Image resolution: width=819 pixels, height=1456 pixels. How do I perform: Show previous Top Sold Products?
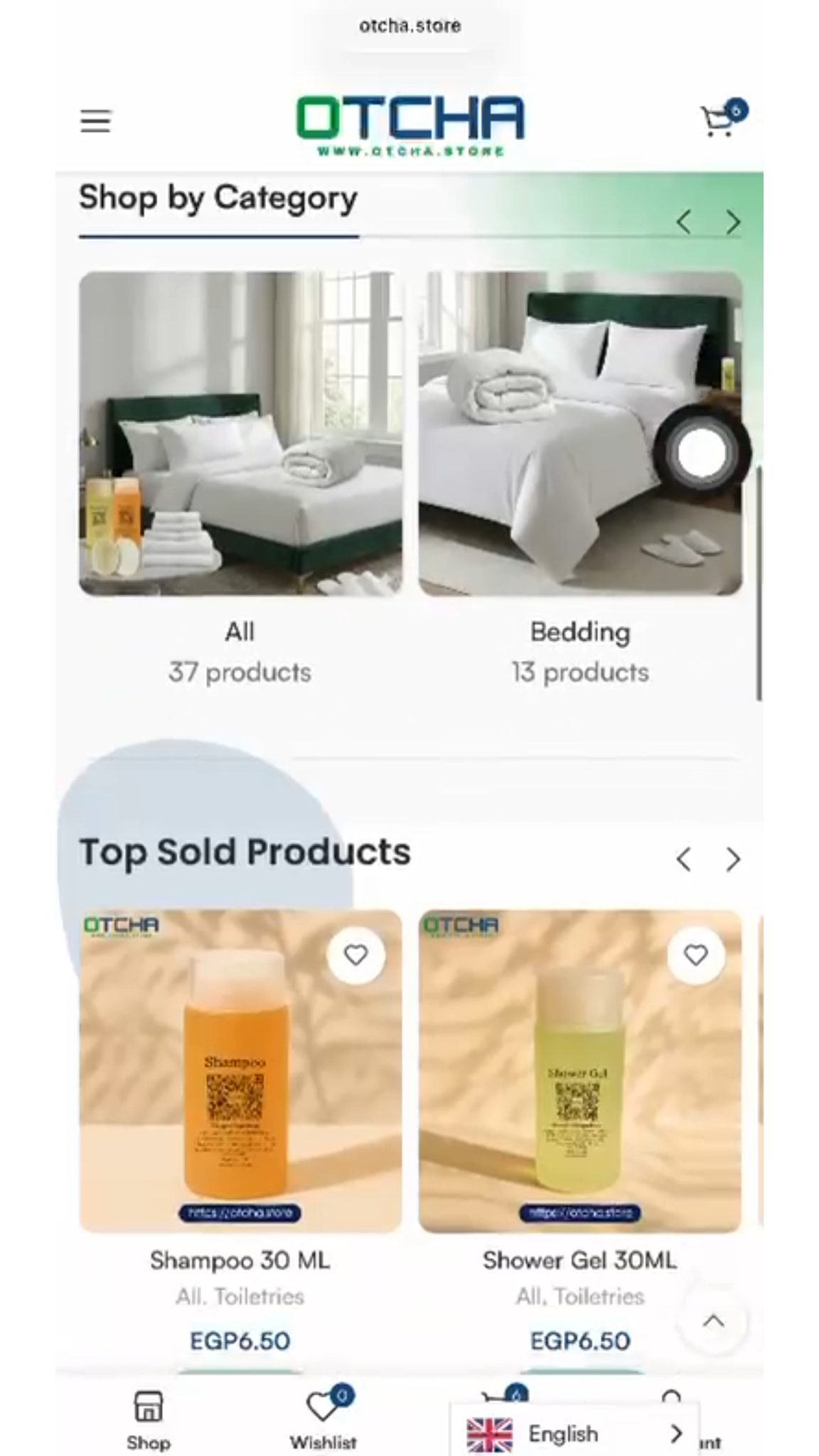point(683,860)
